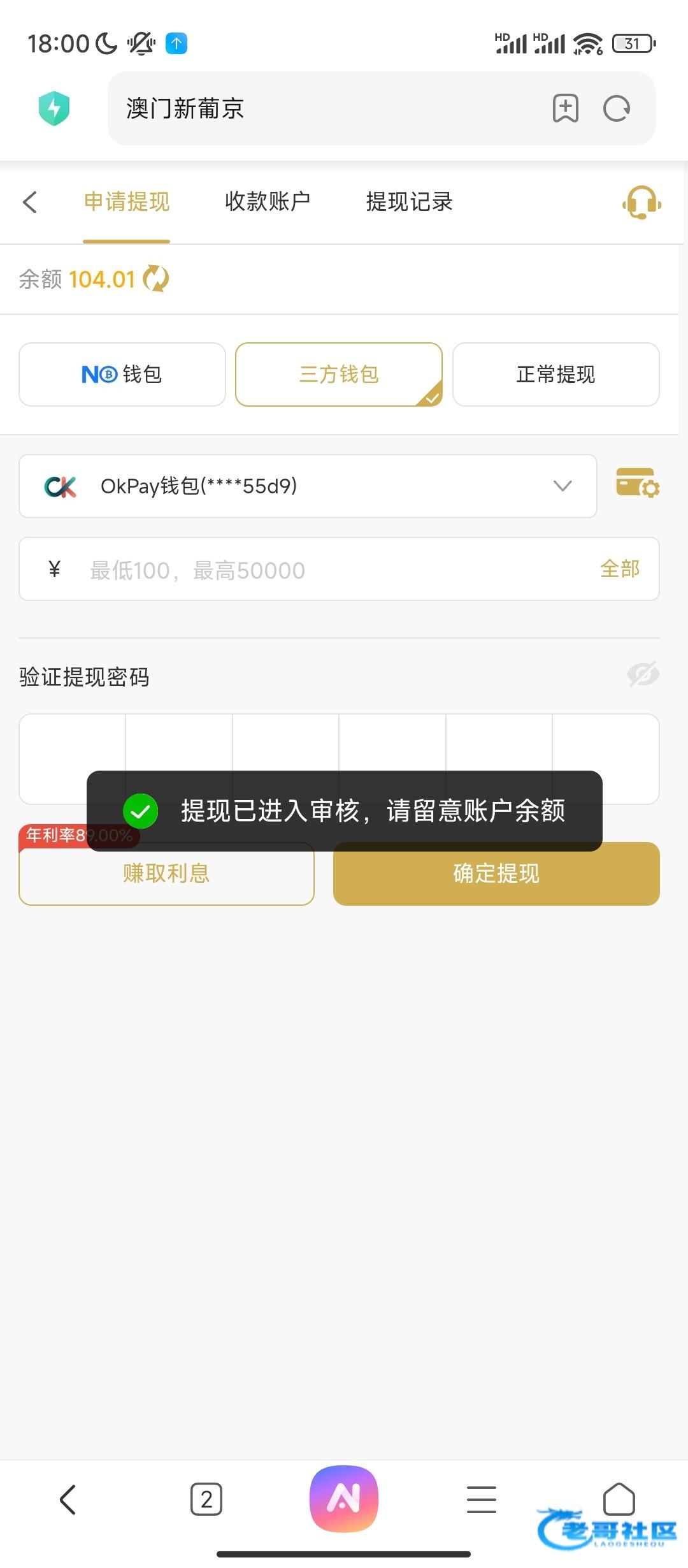The width and height of the screenshot is (688, 1568).
Task: Switch to the 收款账户 tab
Action: [268, 202]
